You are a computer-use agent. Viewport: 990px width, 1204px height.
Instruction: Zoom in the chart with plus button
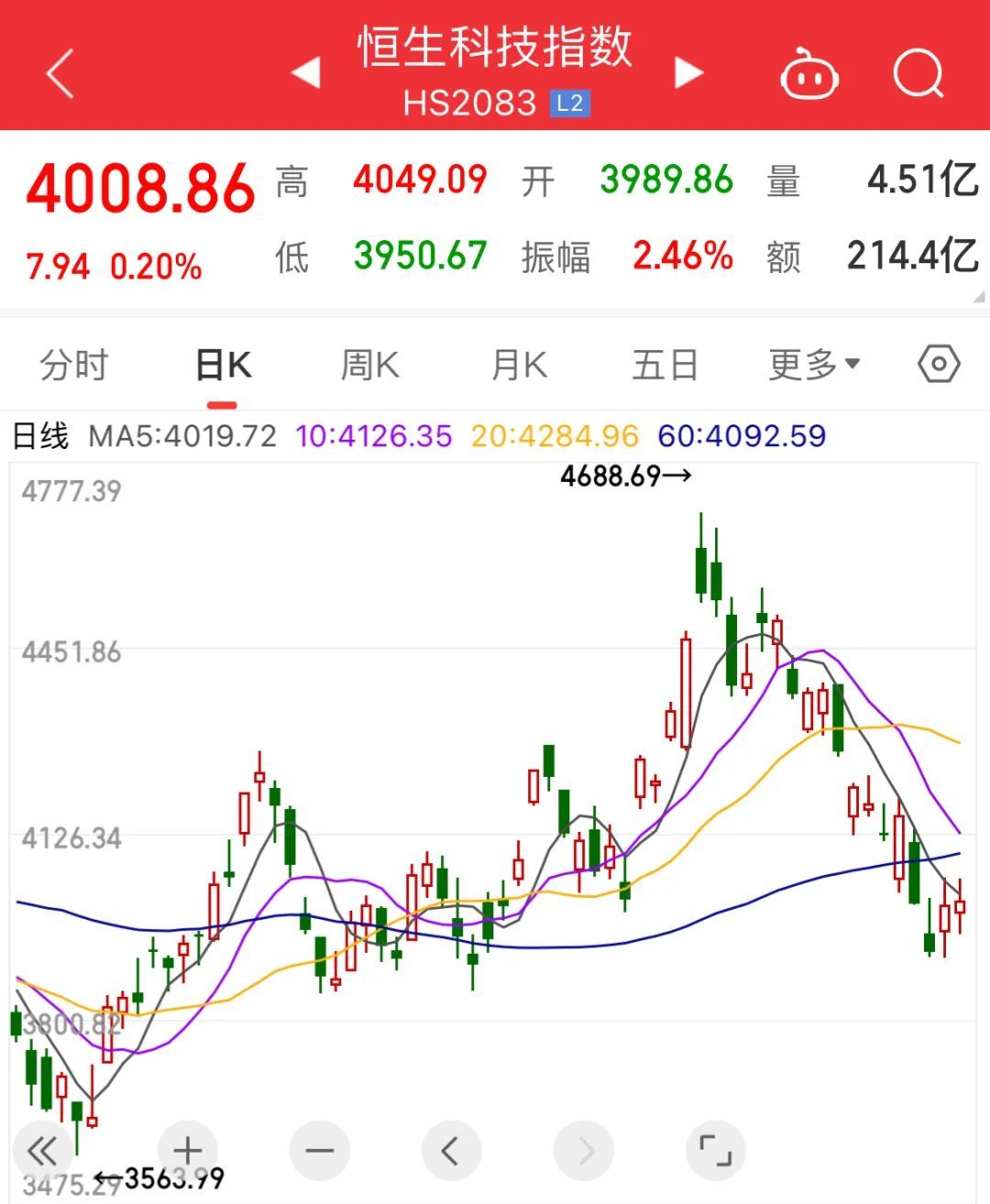[x=187, y=1150]
